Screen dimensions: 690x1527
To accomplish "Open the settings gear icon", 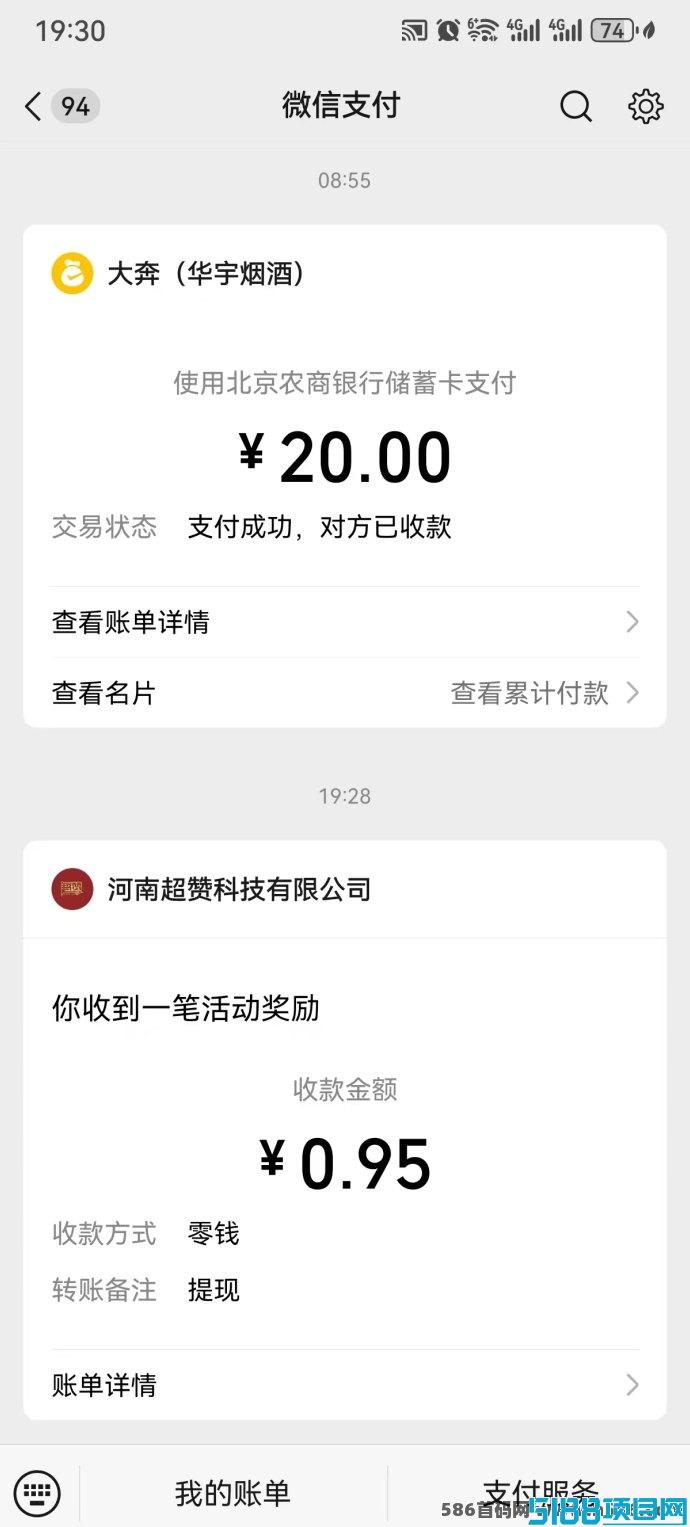I will [x=646, y=106].
